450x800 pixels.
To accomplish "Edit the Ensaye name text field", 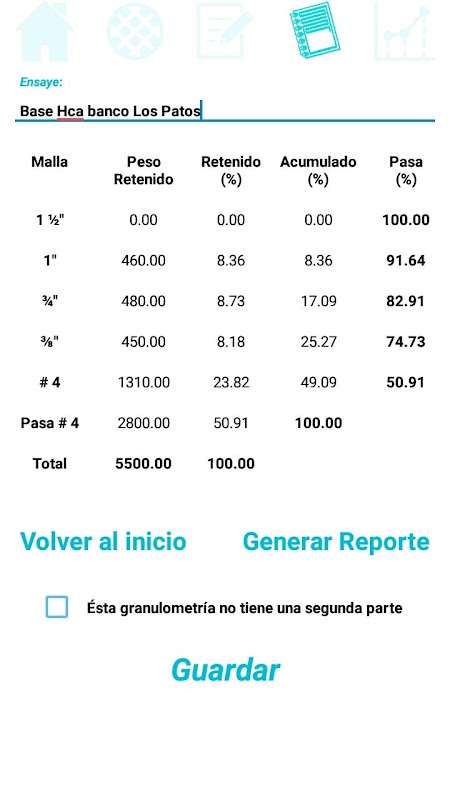I will click(224, 111).
